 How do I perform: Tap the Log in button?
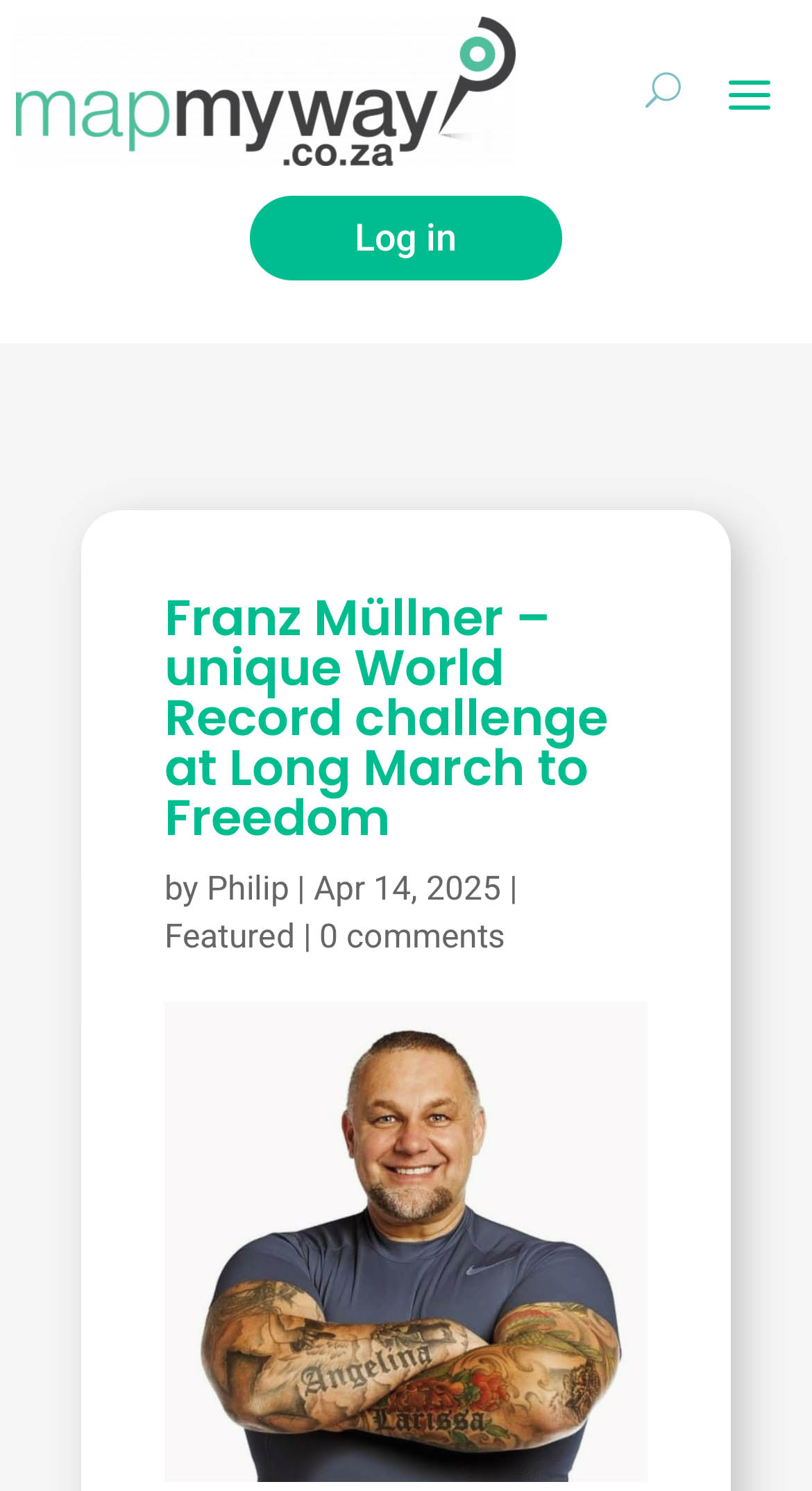click(405, 238)
